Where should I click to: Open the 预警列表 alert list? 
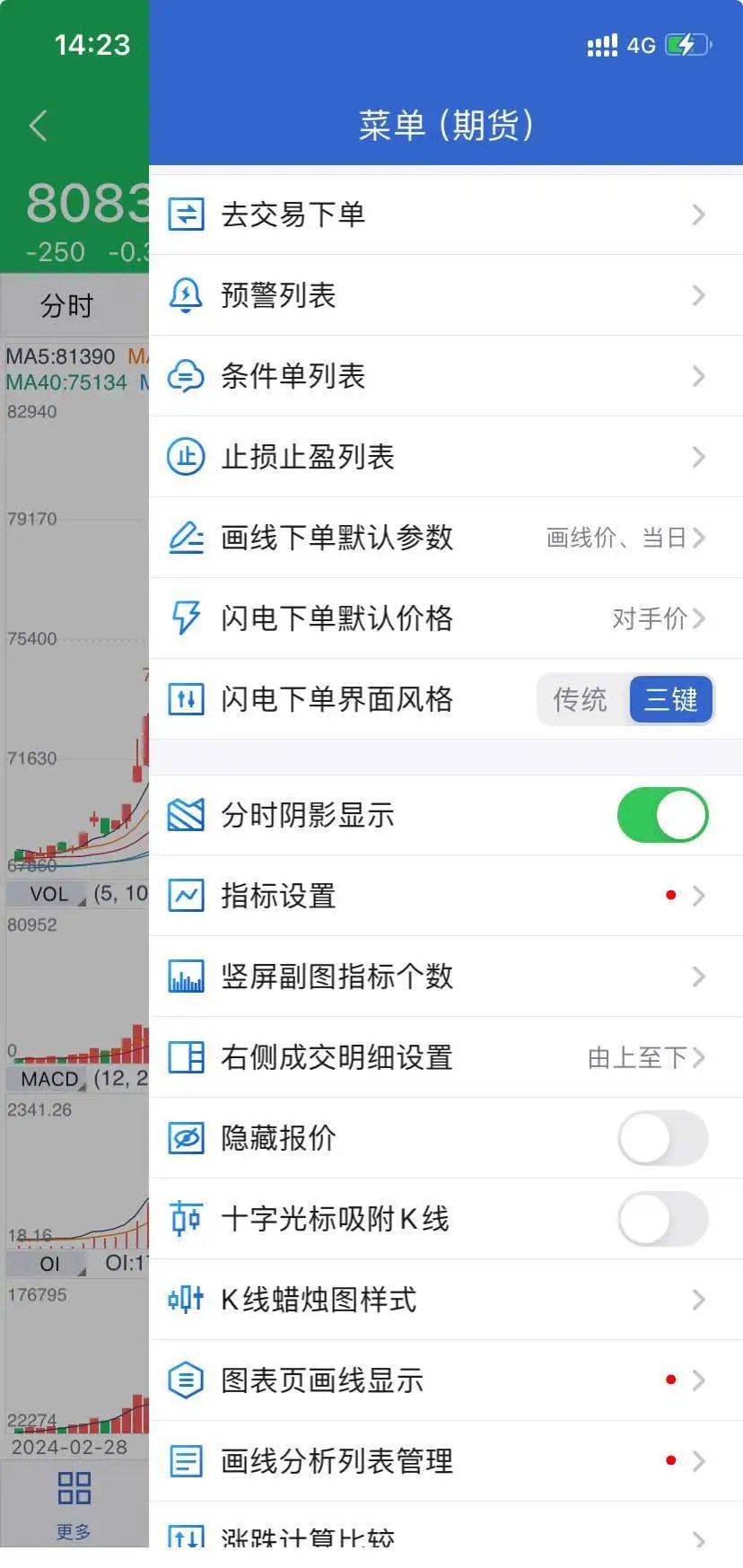[x=444, y=295]
